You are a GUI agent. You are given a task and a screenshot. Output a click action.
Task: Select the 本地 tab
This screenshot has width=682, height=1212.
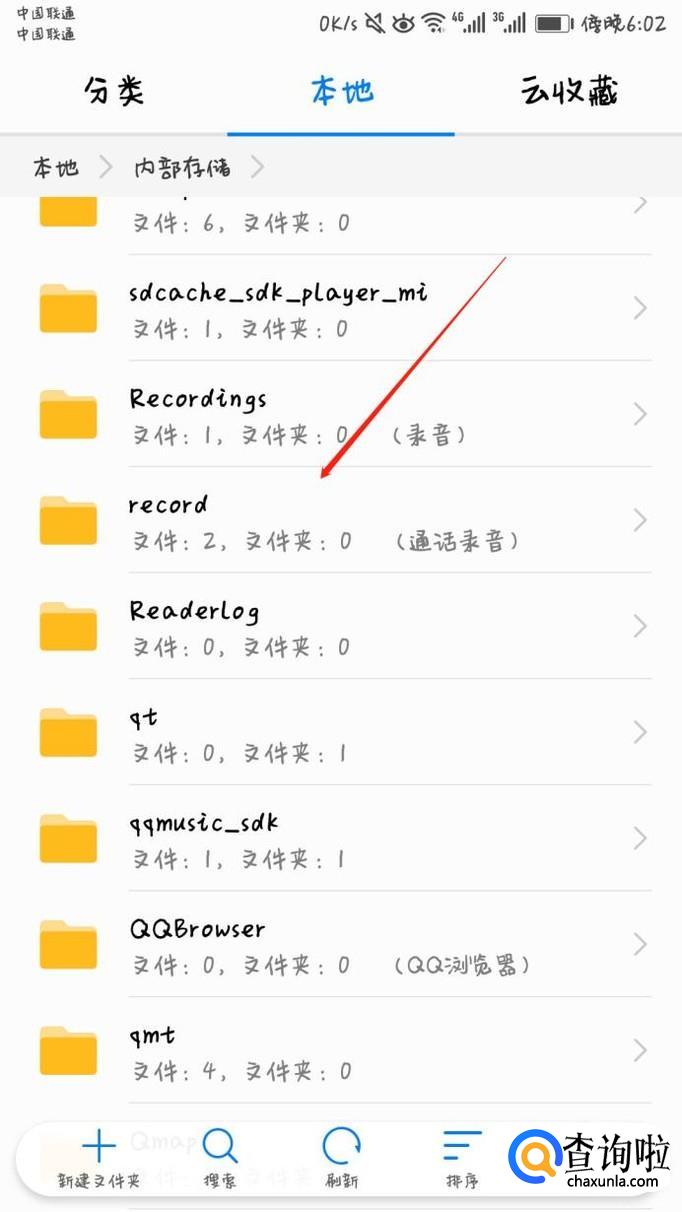pyautogui.click(x=341, y=92)
